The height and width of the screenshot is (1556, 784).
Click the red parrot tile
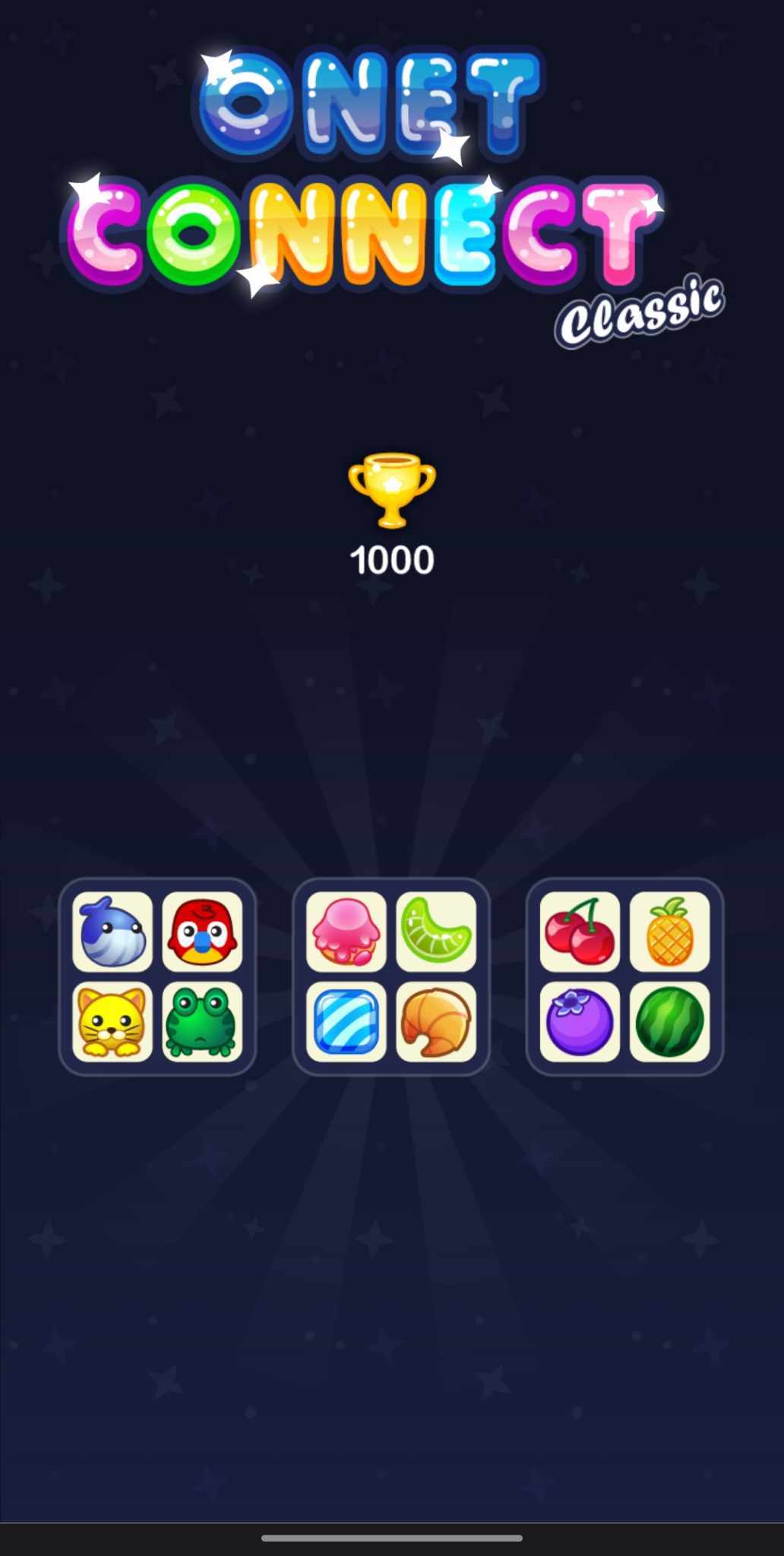pos(203,932)
